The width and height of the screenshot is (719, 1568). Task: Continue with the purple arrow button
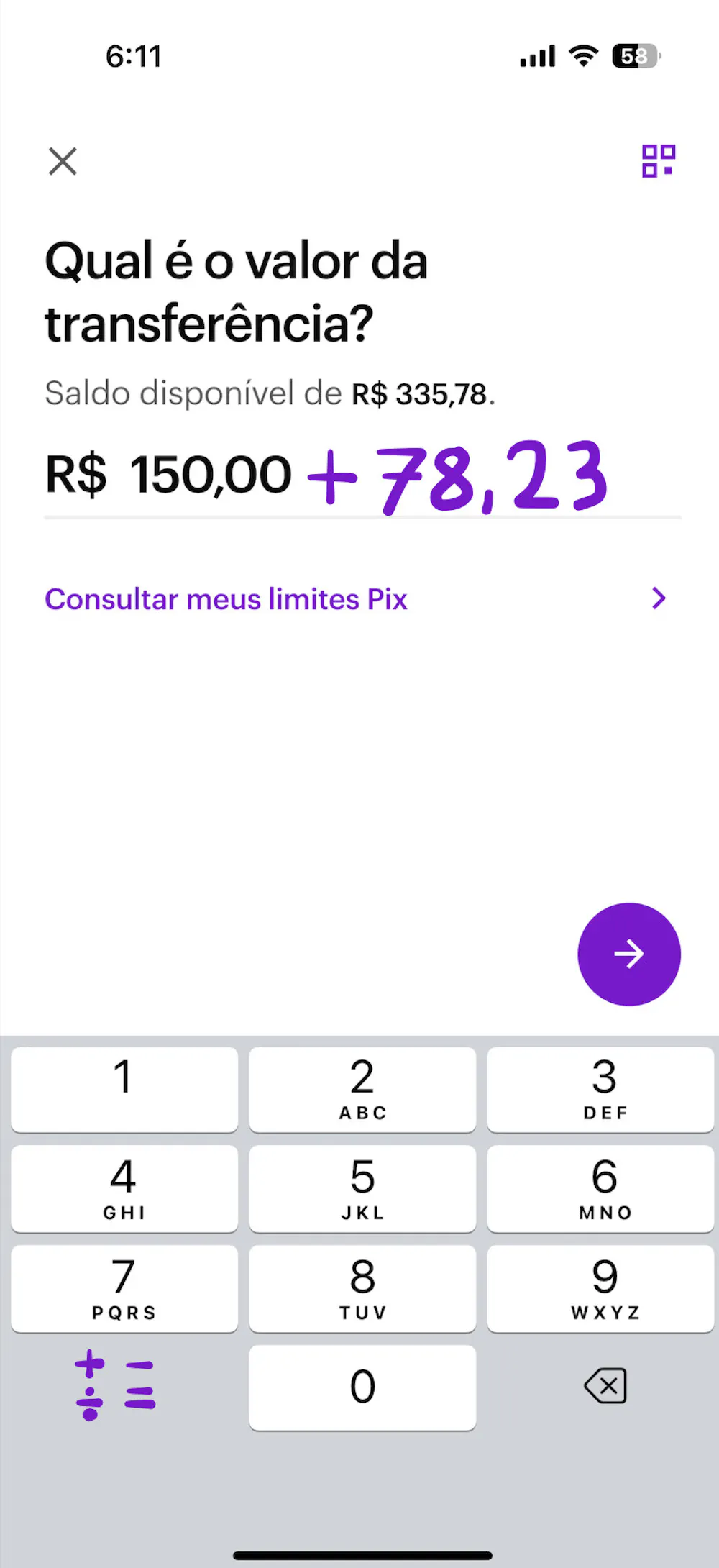pos(629,954)
